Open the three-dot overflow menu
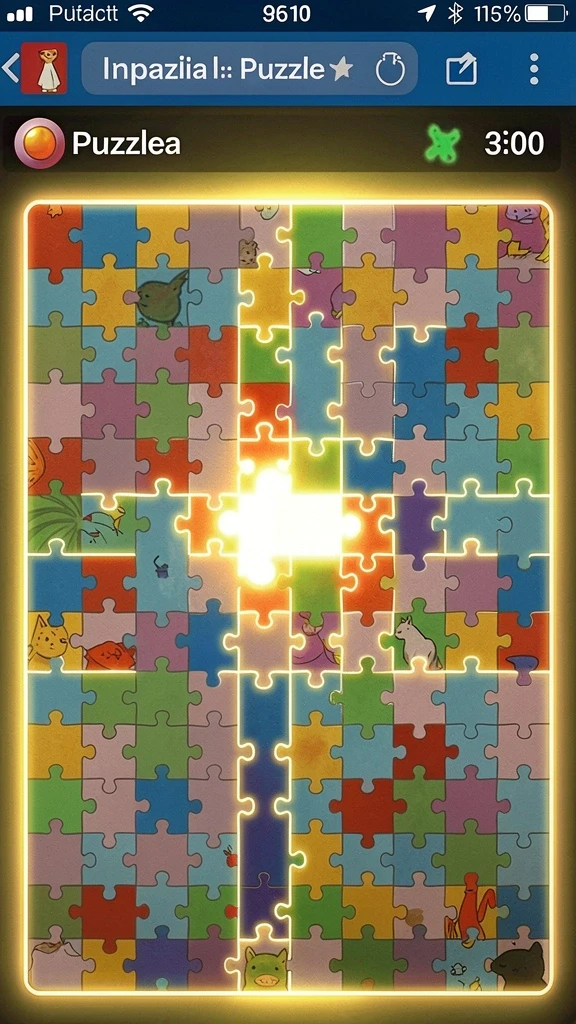This screenshot has height=1024, width=576. tap(534, 69)
